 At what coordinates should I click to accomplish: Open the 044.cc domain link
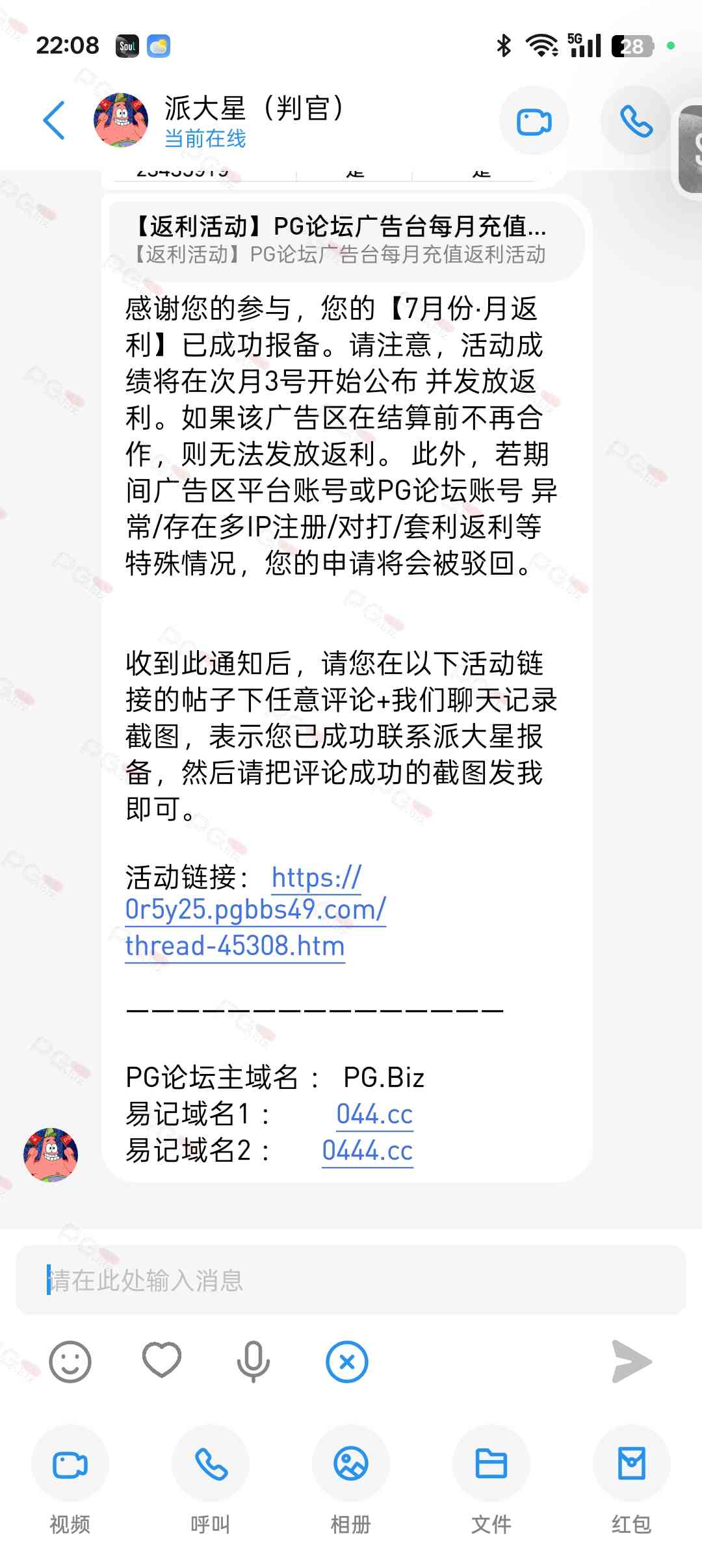tap(374, 1114)
